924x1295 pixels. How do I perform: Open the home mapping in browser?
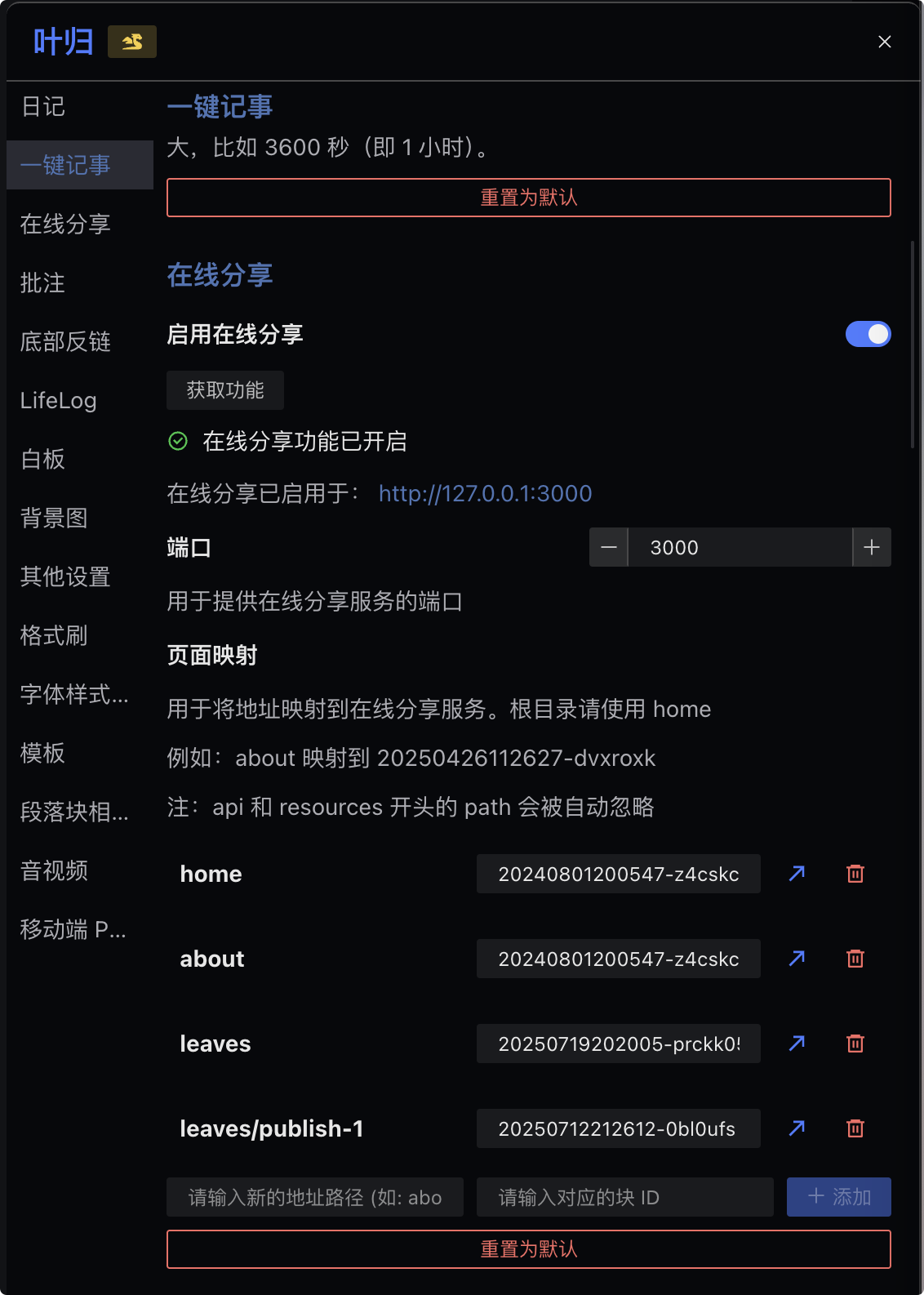coord(797,874)
